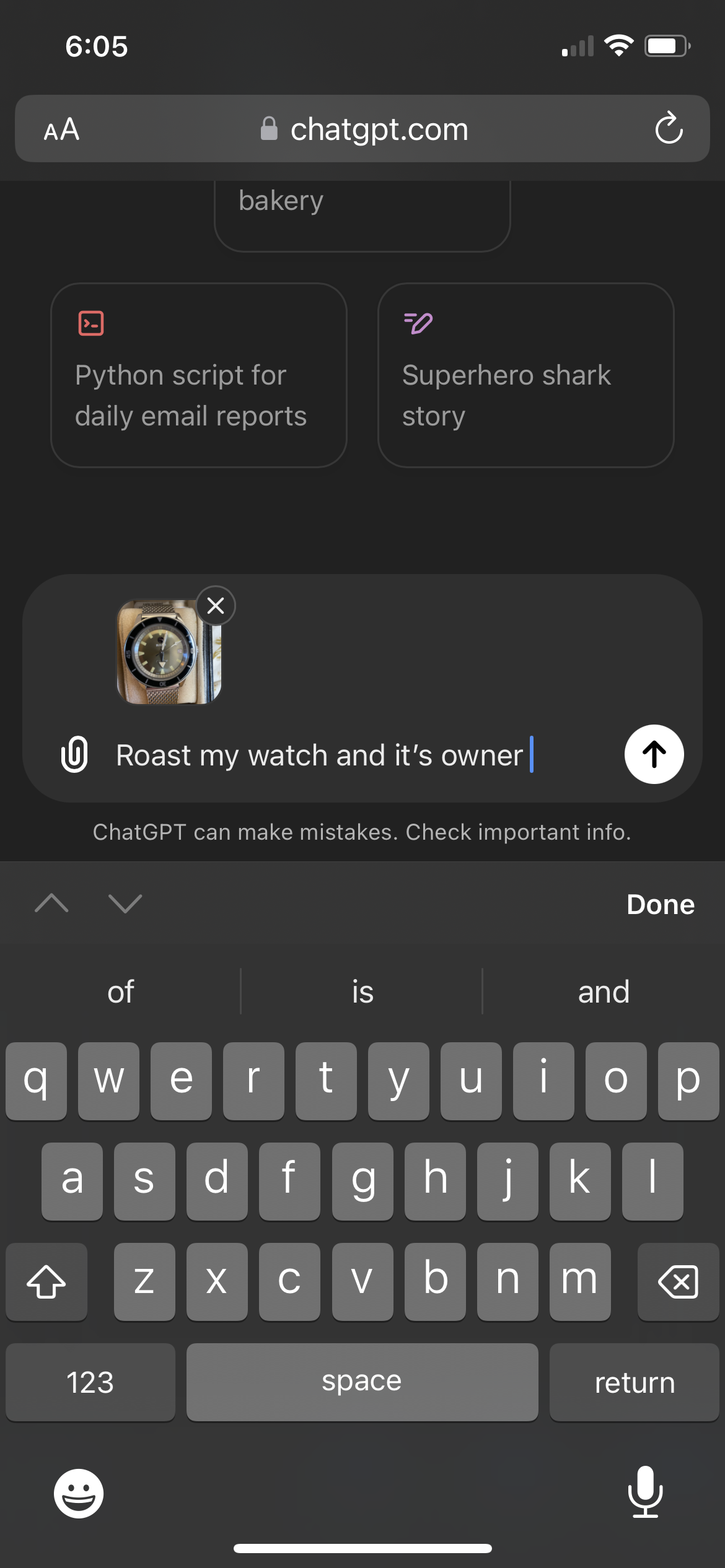Open the attached watch image preview

(x=165, y=653)
